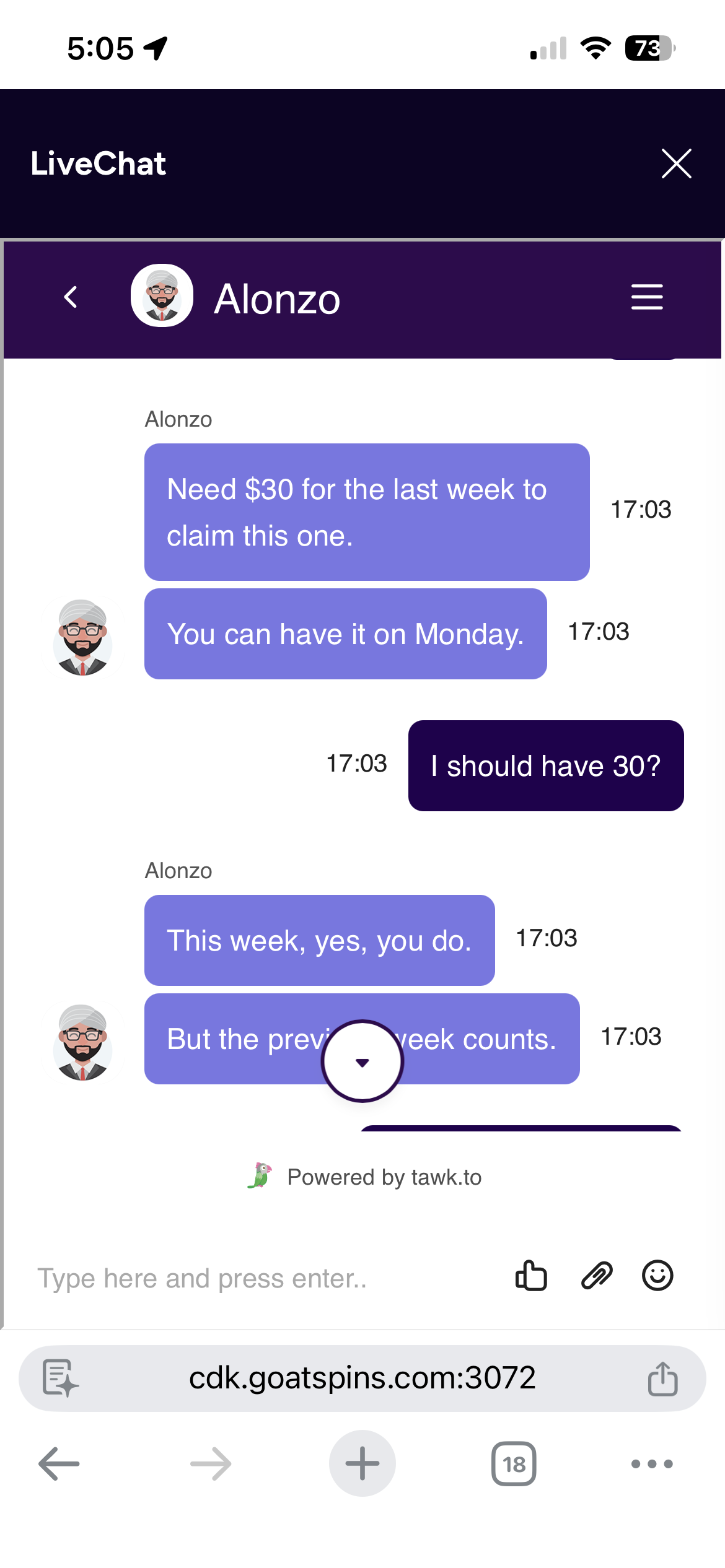Screen dimensions: 725x1568
Task: View the 18 open tabs
Action: click(514, 1464)
